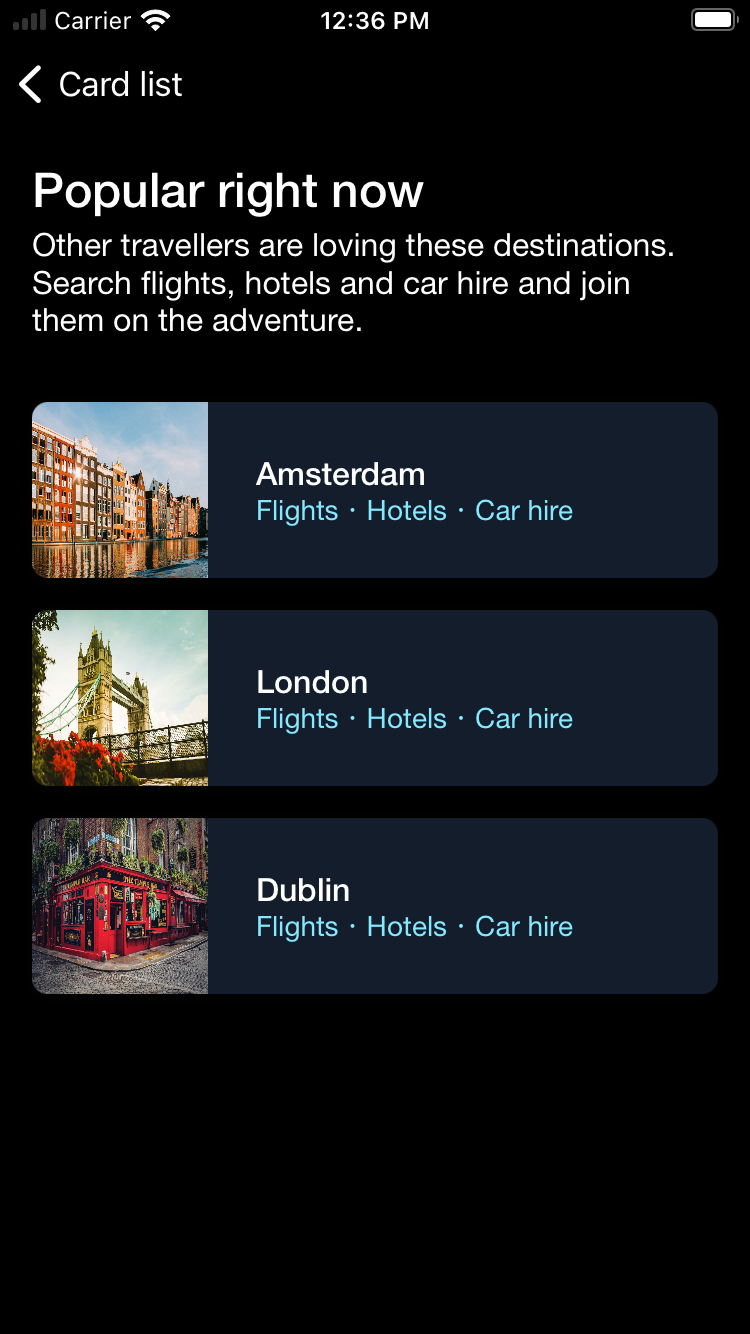Go back to Card list
The image size is (750, 1334).
point(100,85)
